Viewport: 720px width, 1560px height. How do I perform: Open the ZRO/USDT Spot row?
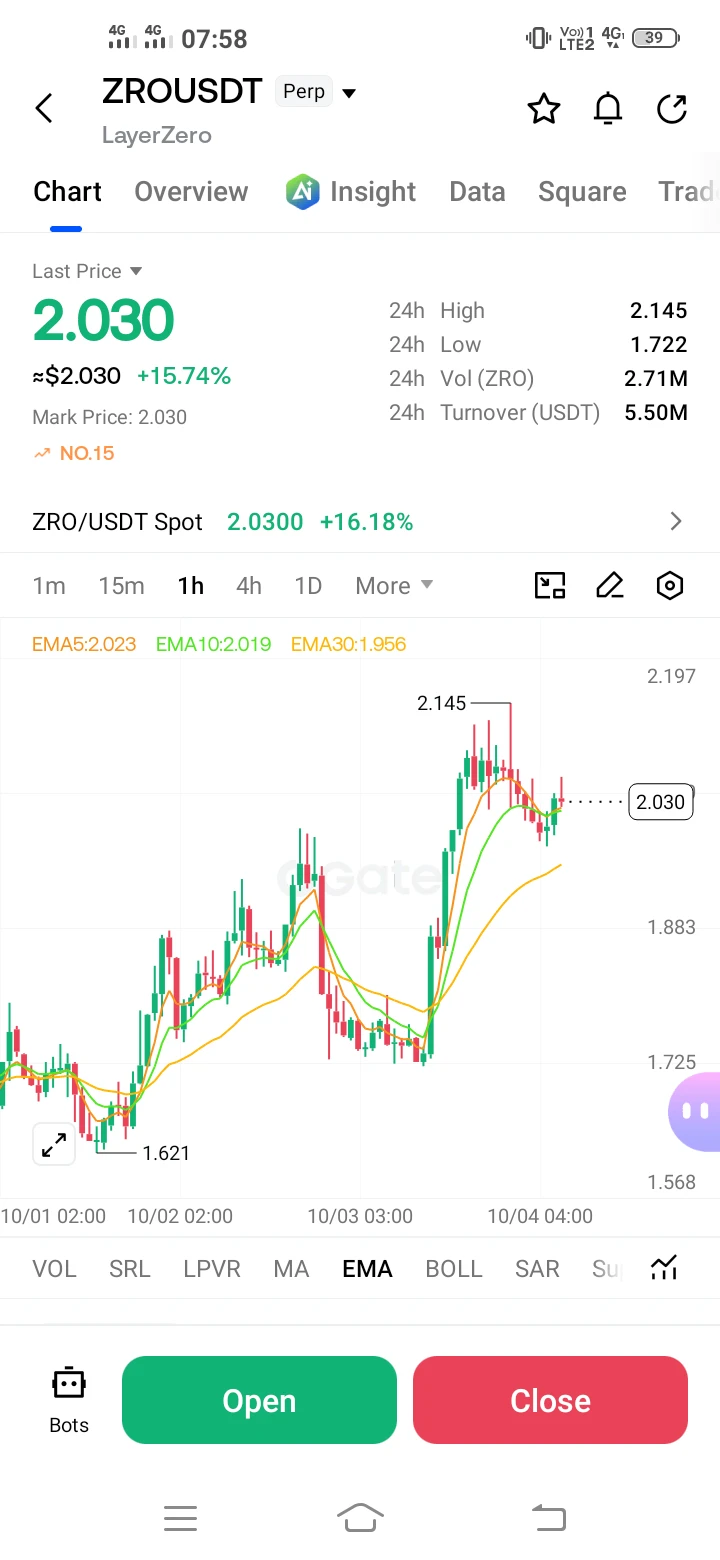360,522
